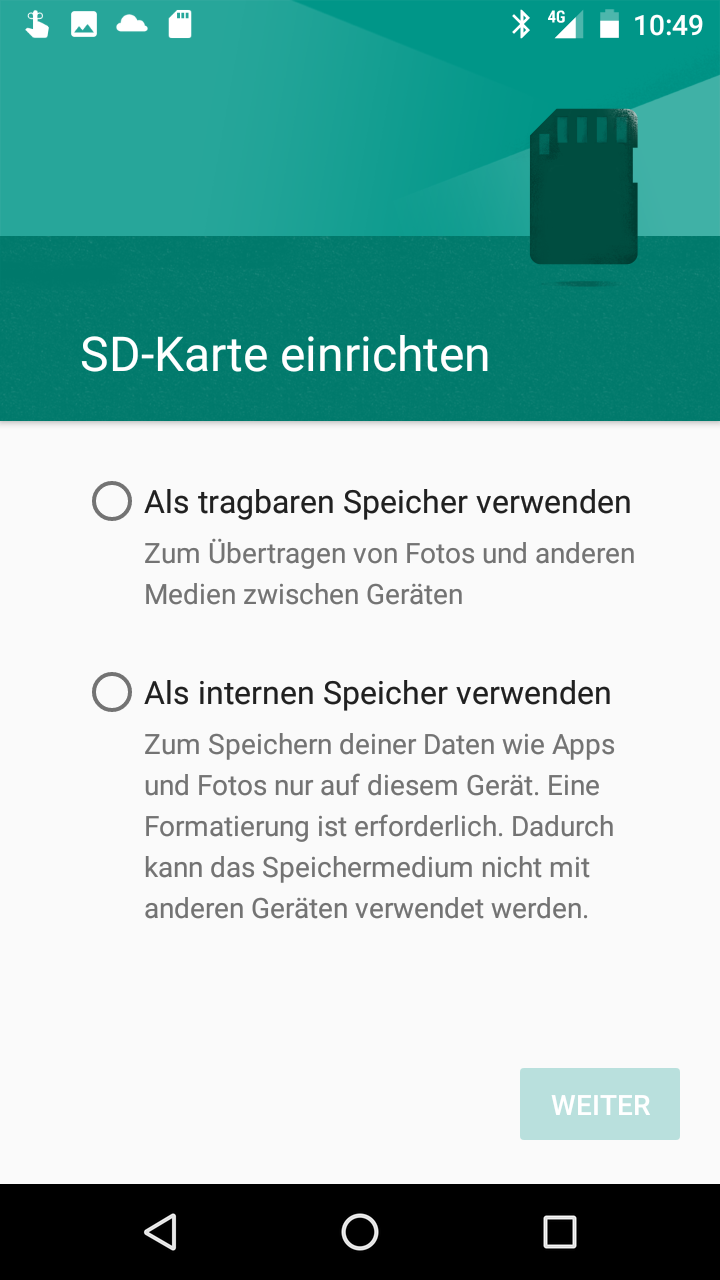The width and height of the screenshot is (720, 1280).
Task: Go back with the system back button
Action: click(x=160, y=1232)
